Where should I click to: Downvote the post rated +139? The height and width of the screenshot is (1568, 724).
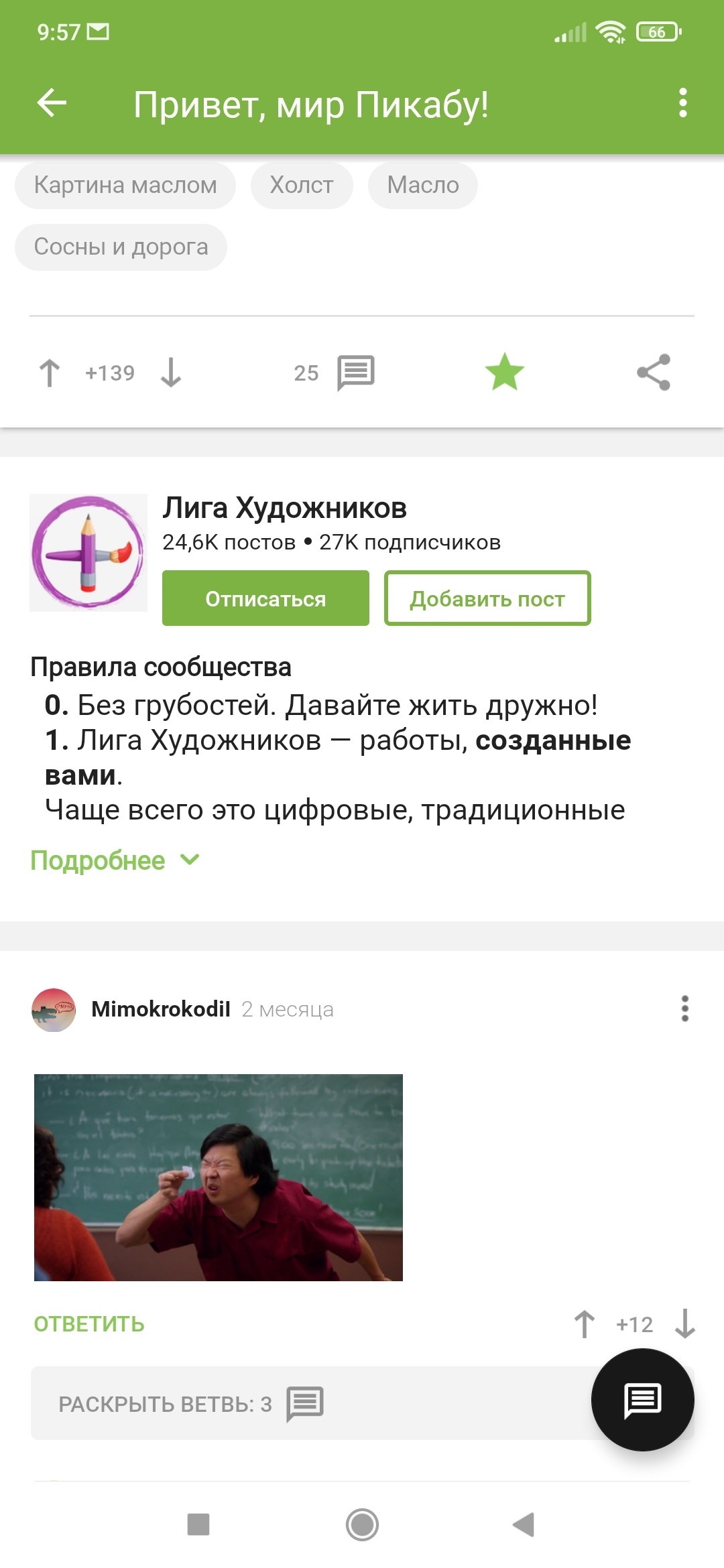pyautogui.click(x=171, y=373)
